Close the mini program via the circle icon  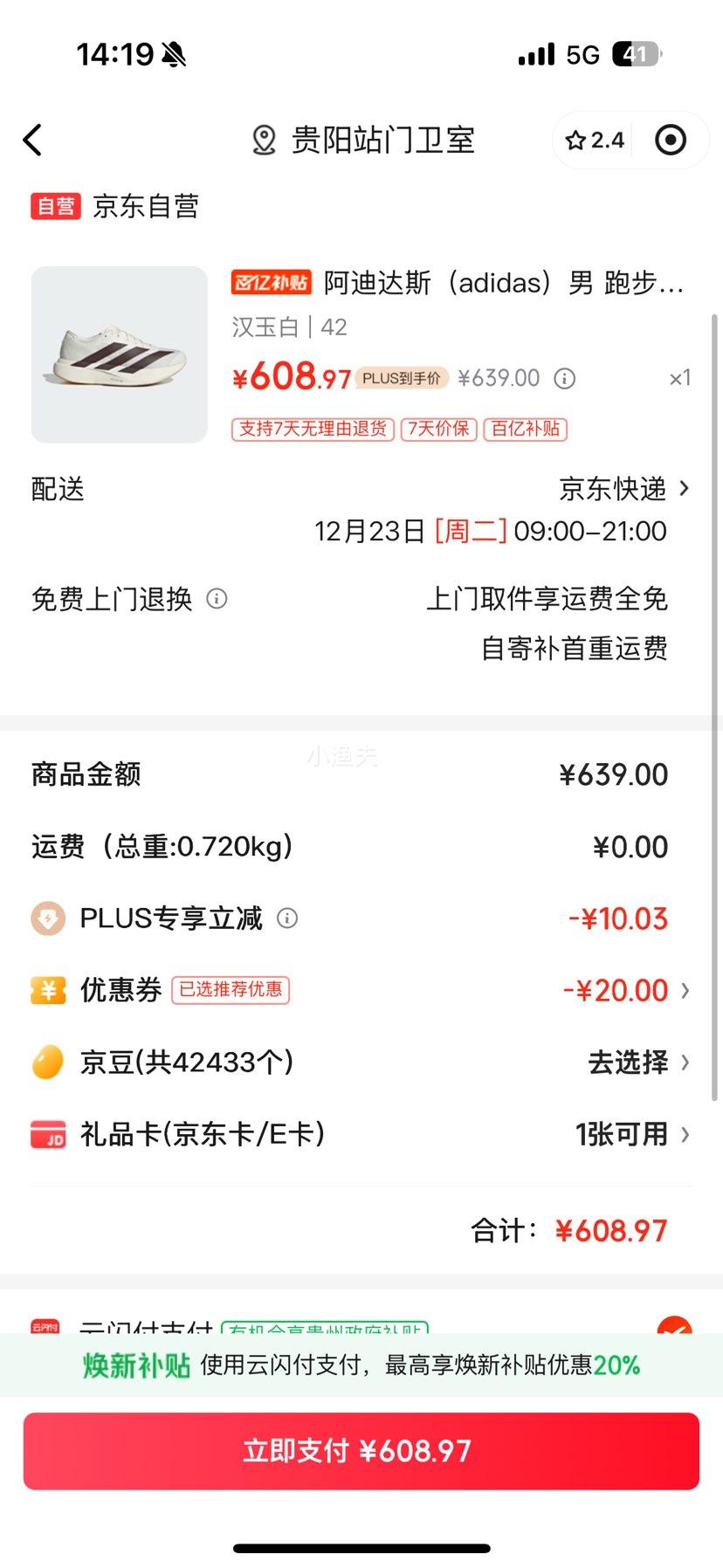pos(671,140)
